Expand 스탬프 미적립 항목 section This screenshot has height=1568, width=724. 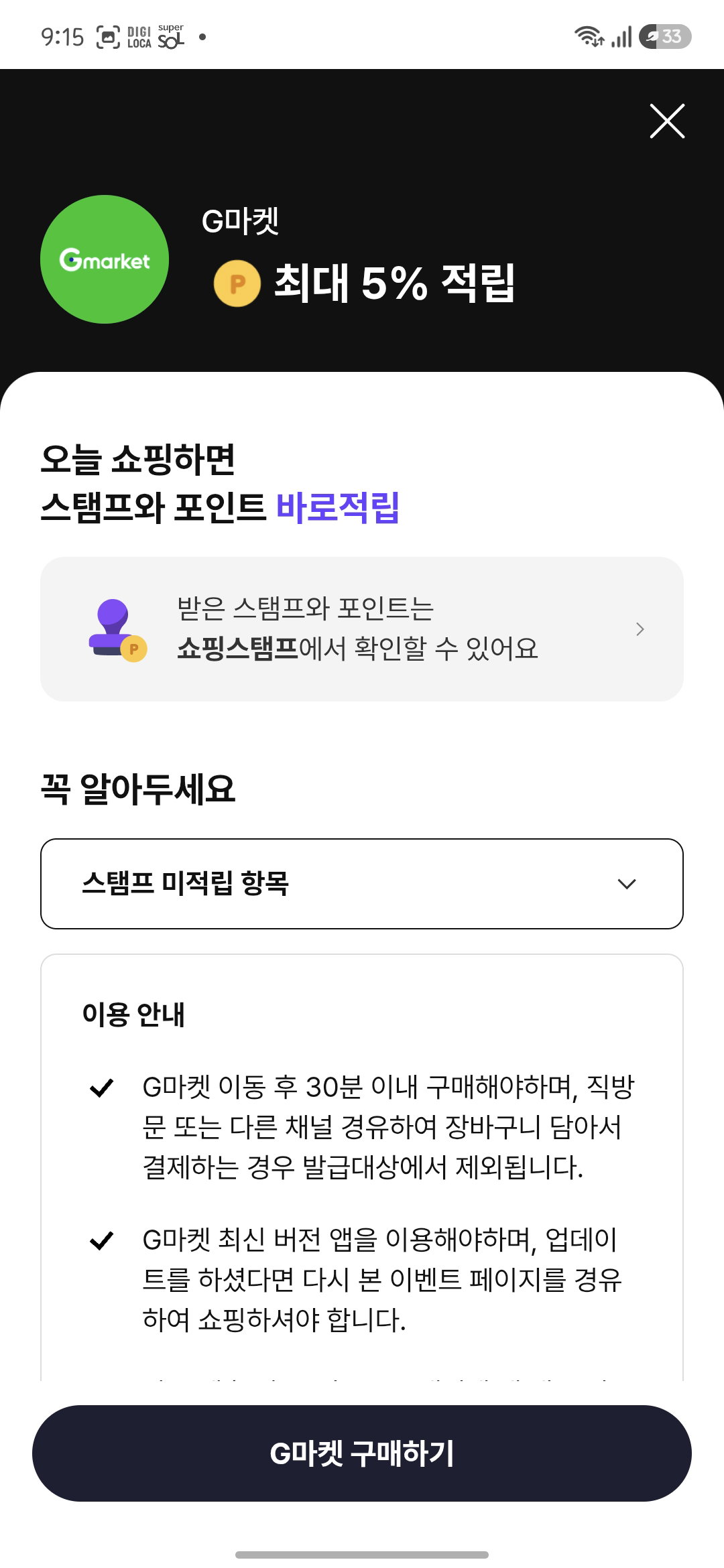(362, 884)
